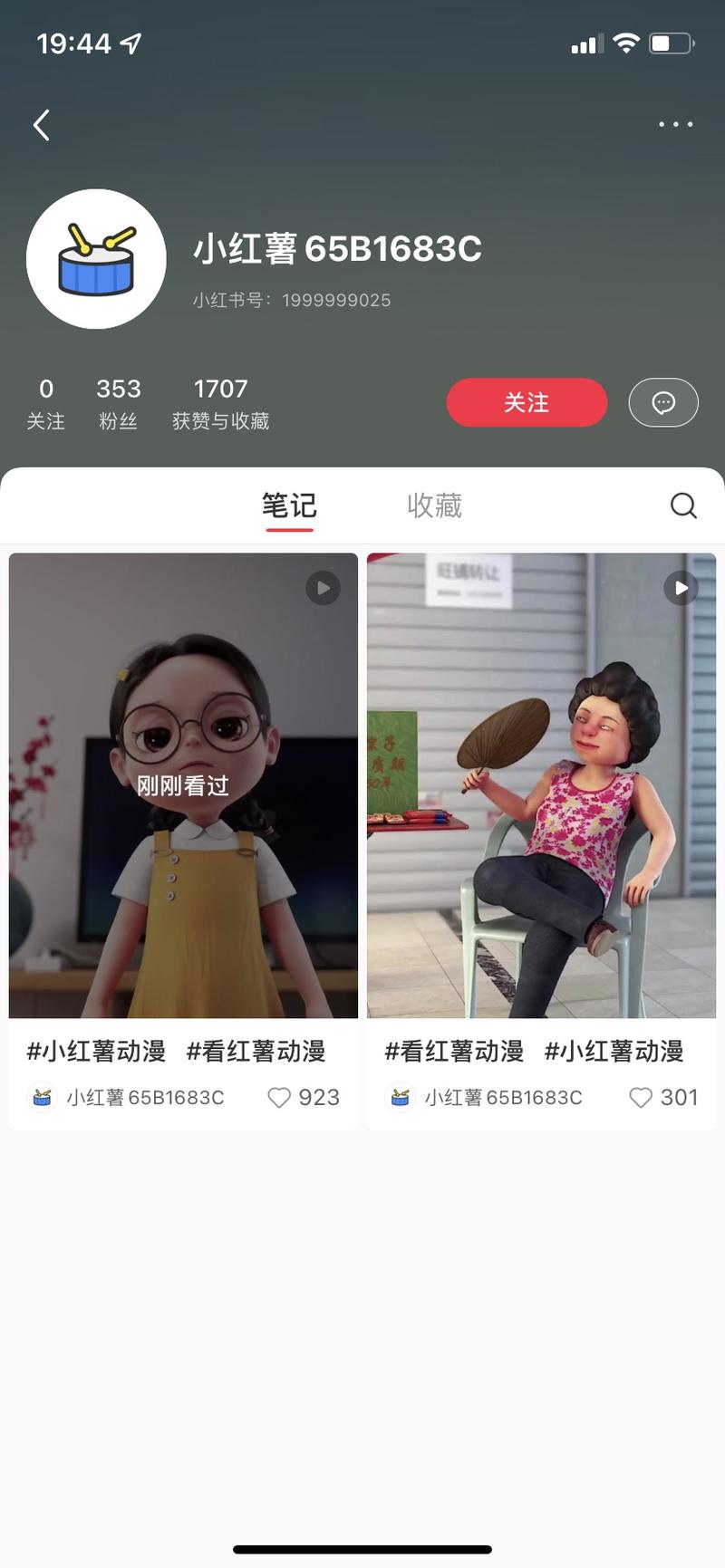The width and height of the screenshot is (725, 1568).
Task: Play the video of the girl in yellow dress
Action: pos(322,588)
